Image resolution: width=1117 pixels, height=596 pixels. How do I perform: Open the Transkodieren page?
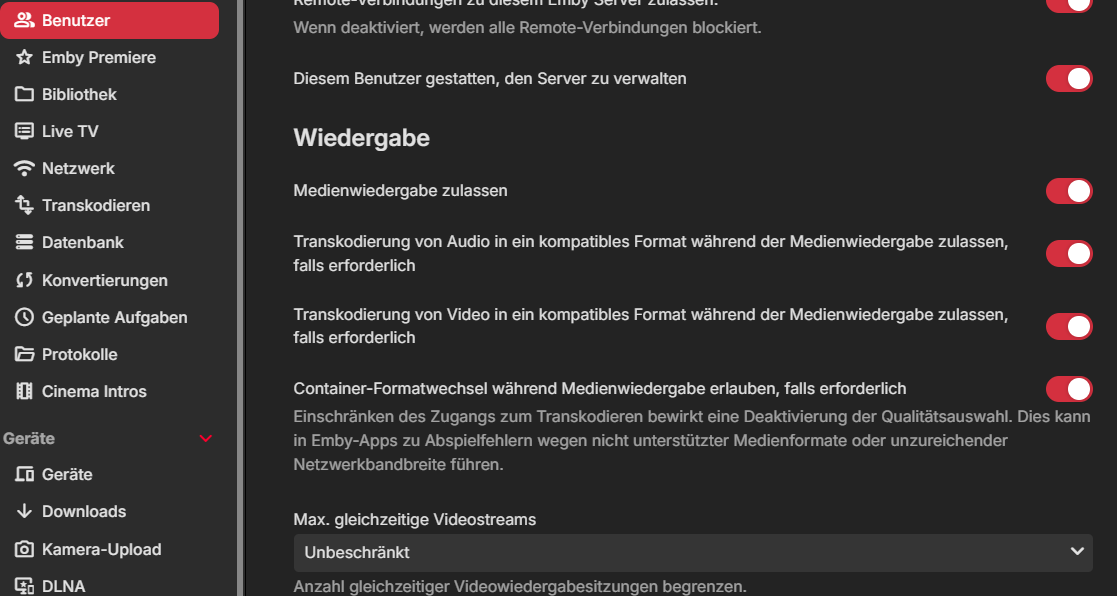[95, 205]
